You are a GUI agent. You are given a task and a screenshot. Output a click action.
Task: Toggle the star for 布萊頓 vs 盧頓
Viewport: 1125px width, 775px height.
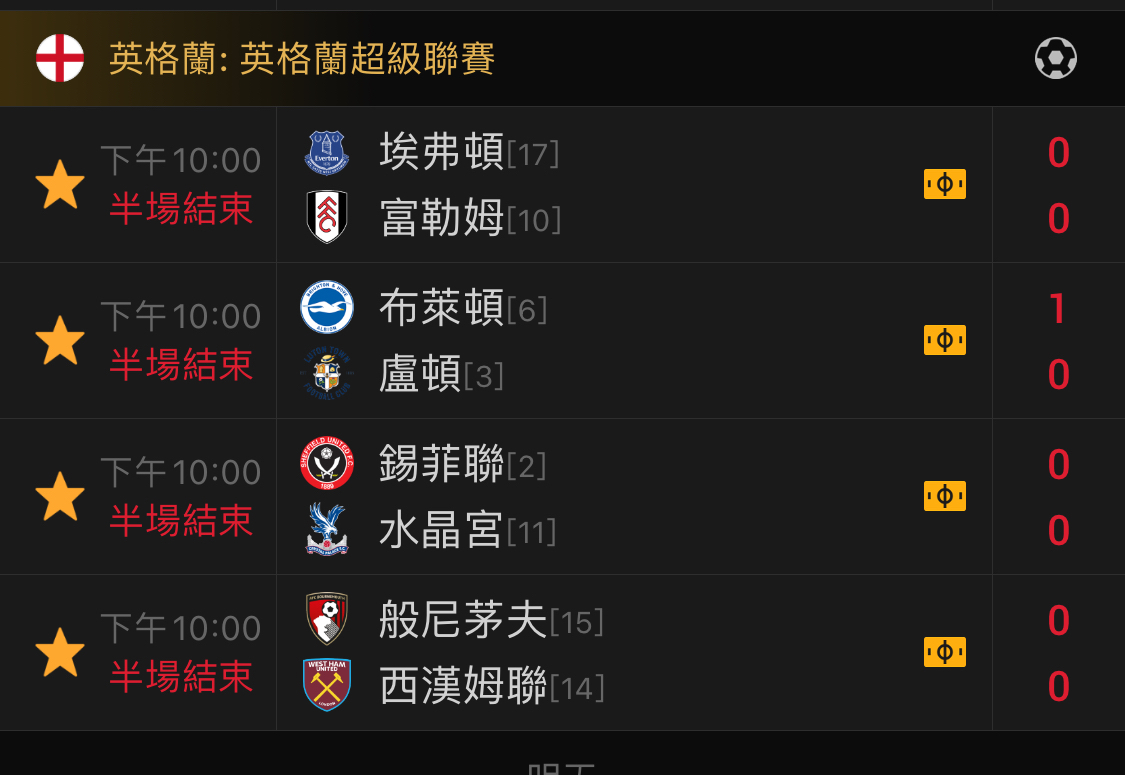point(60,341)
